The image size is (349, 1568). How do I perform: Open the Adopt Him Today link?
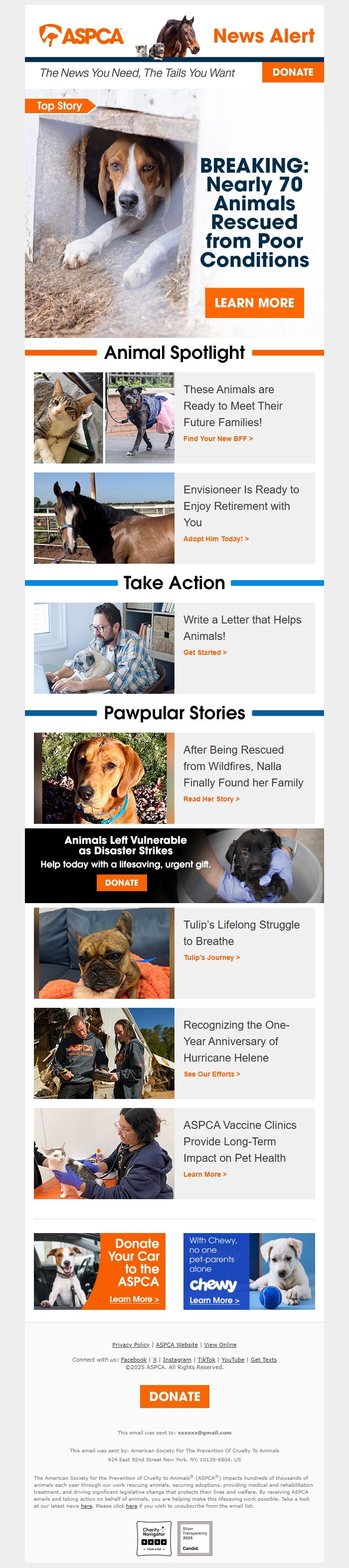pyautogui.click(x=215, y=539)
